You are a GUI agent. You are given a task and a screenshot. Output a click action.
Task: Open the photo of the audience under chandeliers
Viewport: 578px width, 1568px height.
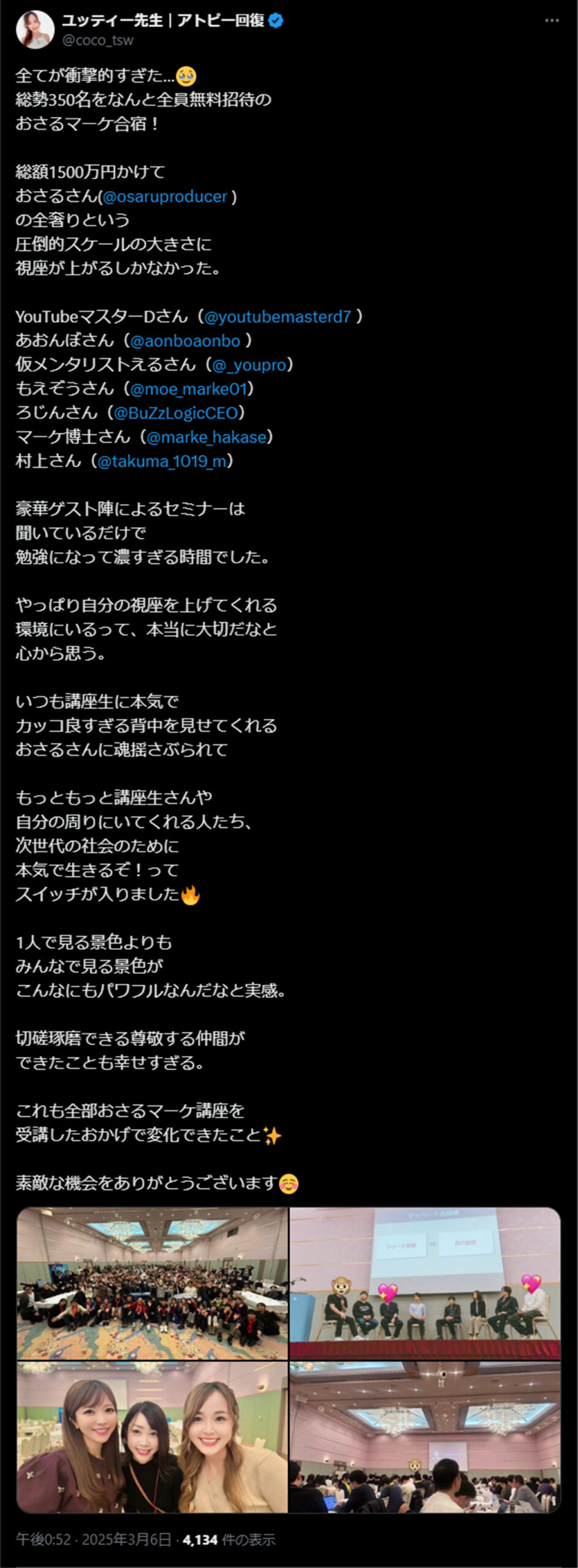click(425, 1437)
